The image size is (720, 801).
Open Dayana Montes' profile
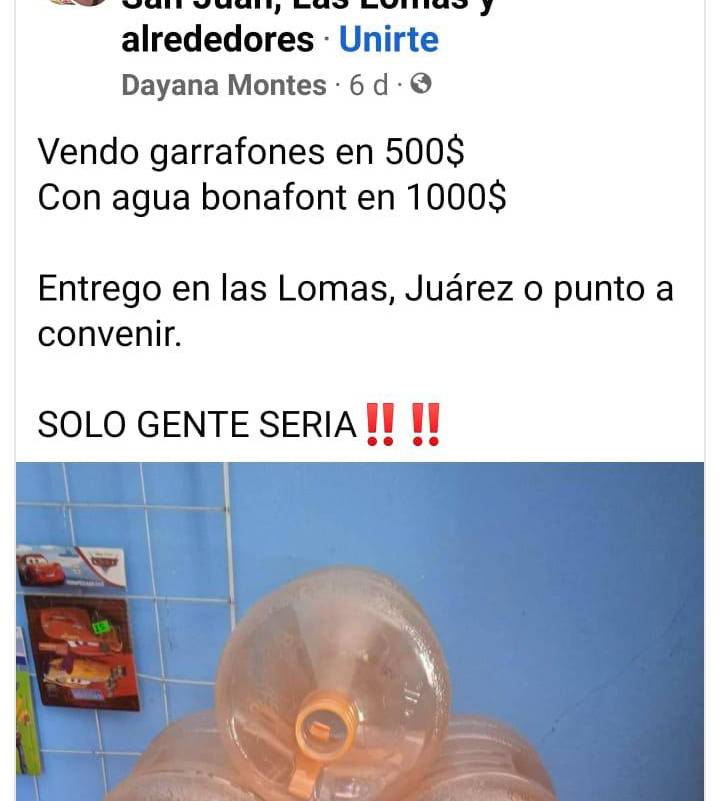coord(223,86)
